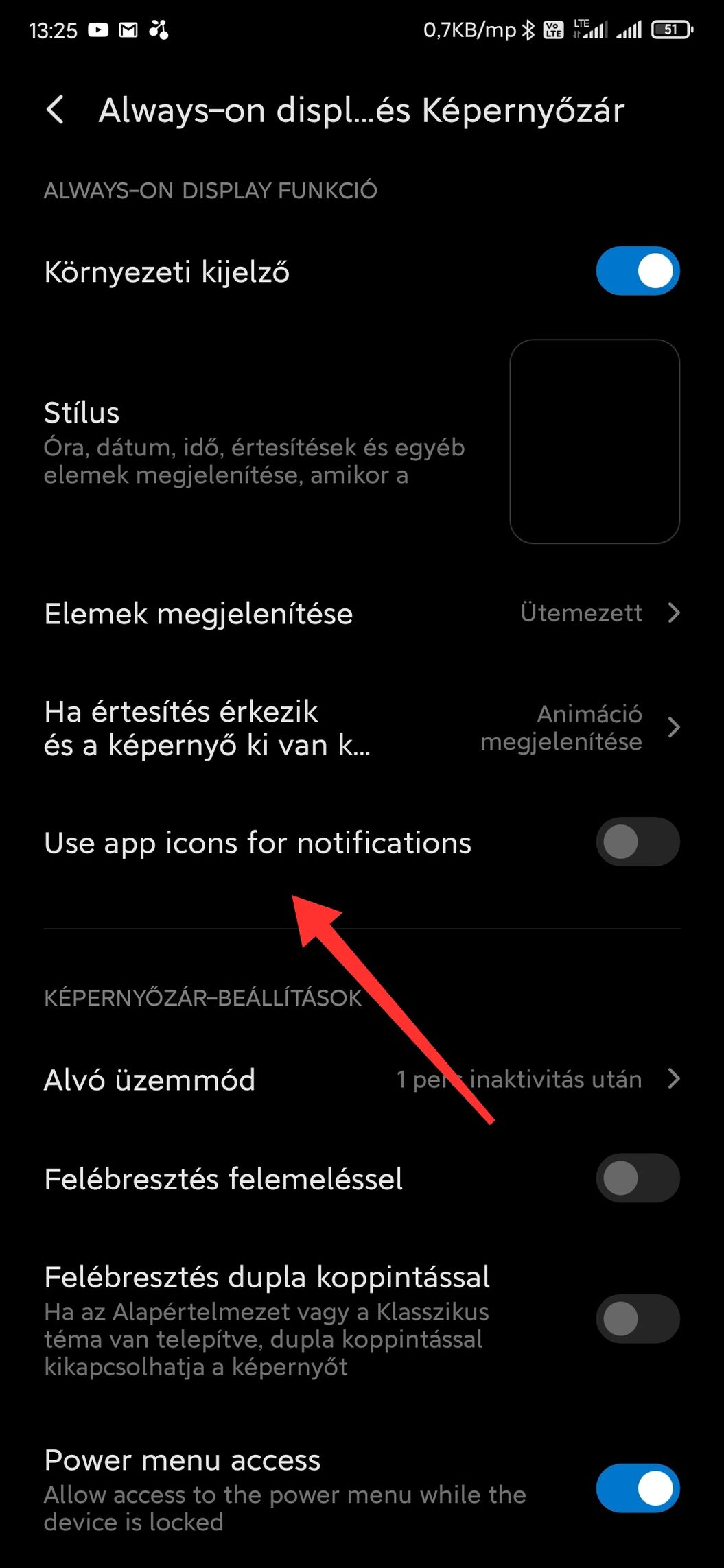Open Elemek megjelenítése options
The width and height of the screenshot is (724, 1568).
(362, 613)
